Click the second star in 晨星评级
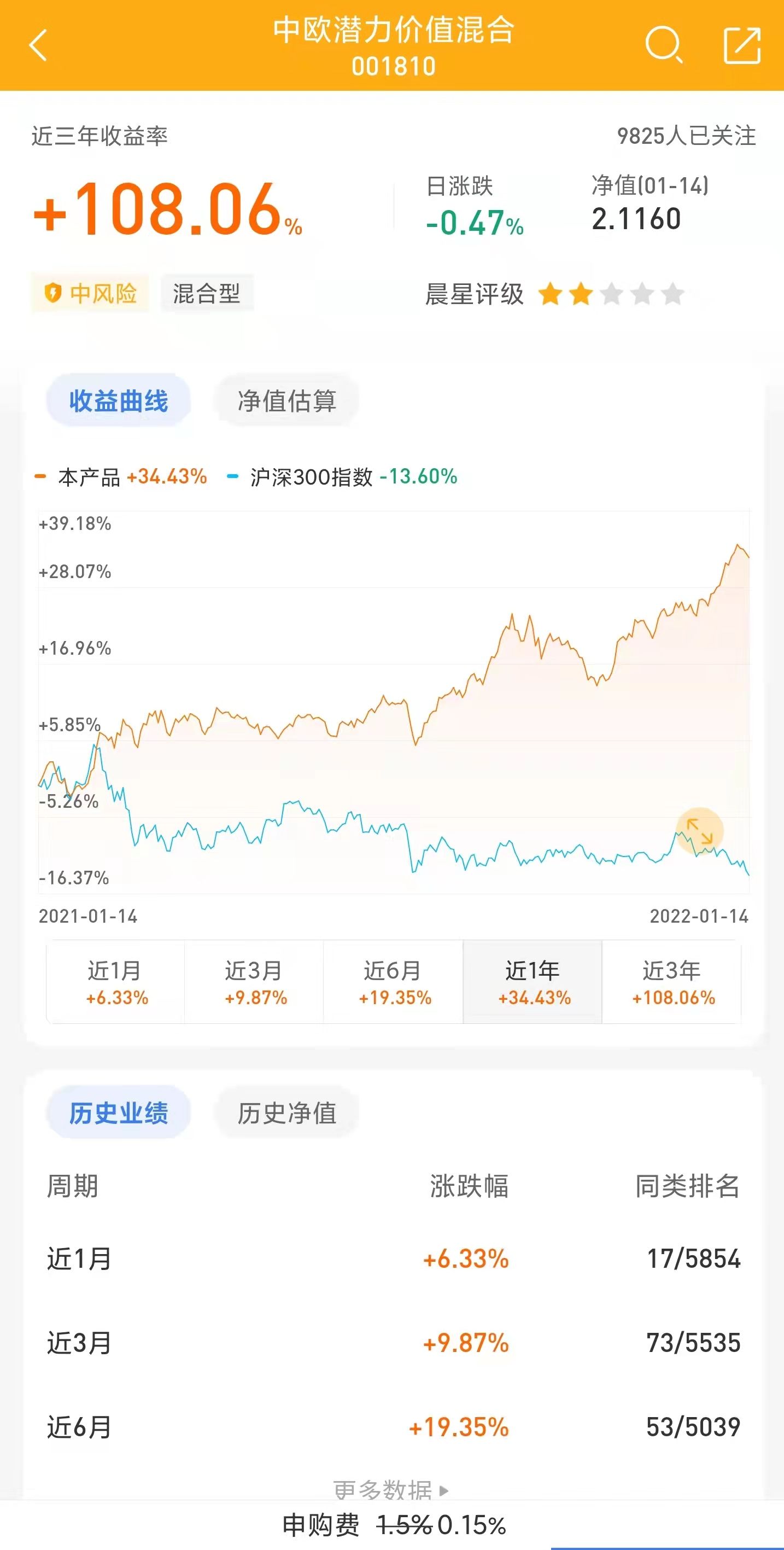The image size is (784, 1550). click(581, 293)
